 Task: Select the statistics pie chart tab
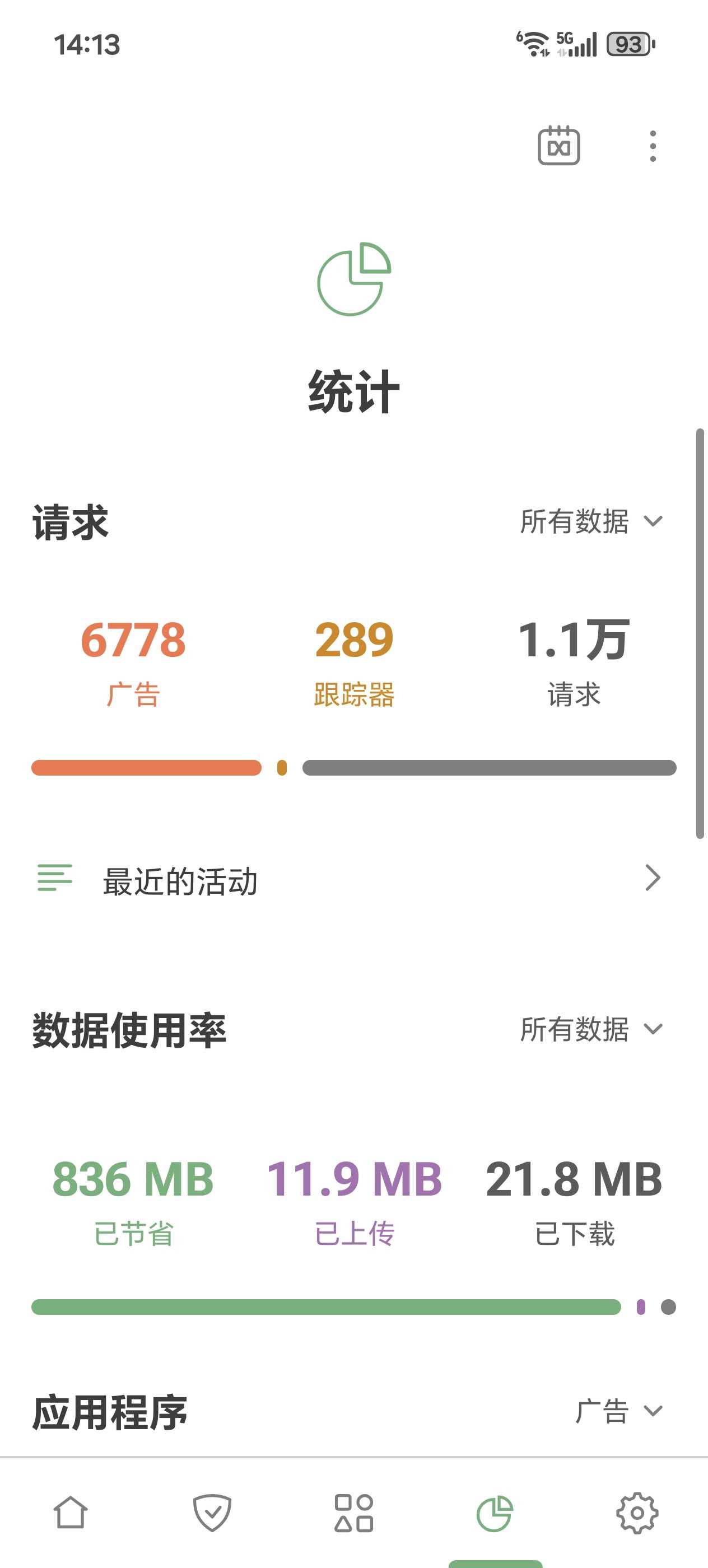click(x=495, y=1513)
